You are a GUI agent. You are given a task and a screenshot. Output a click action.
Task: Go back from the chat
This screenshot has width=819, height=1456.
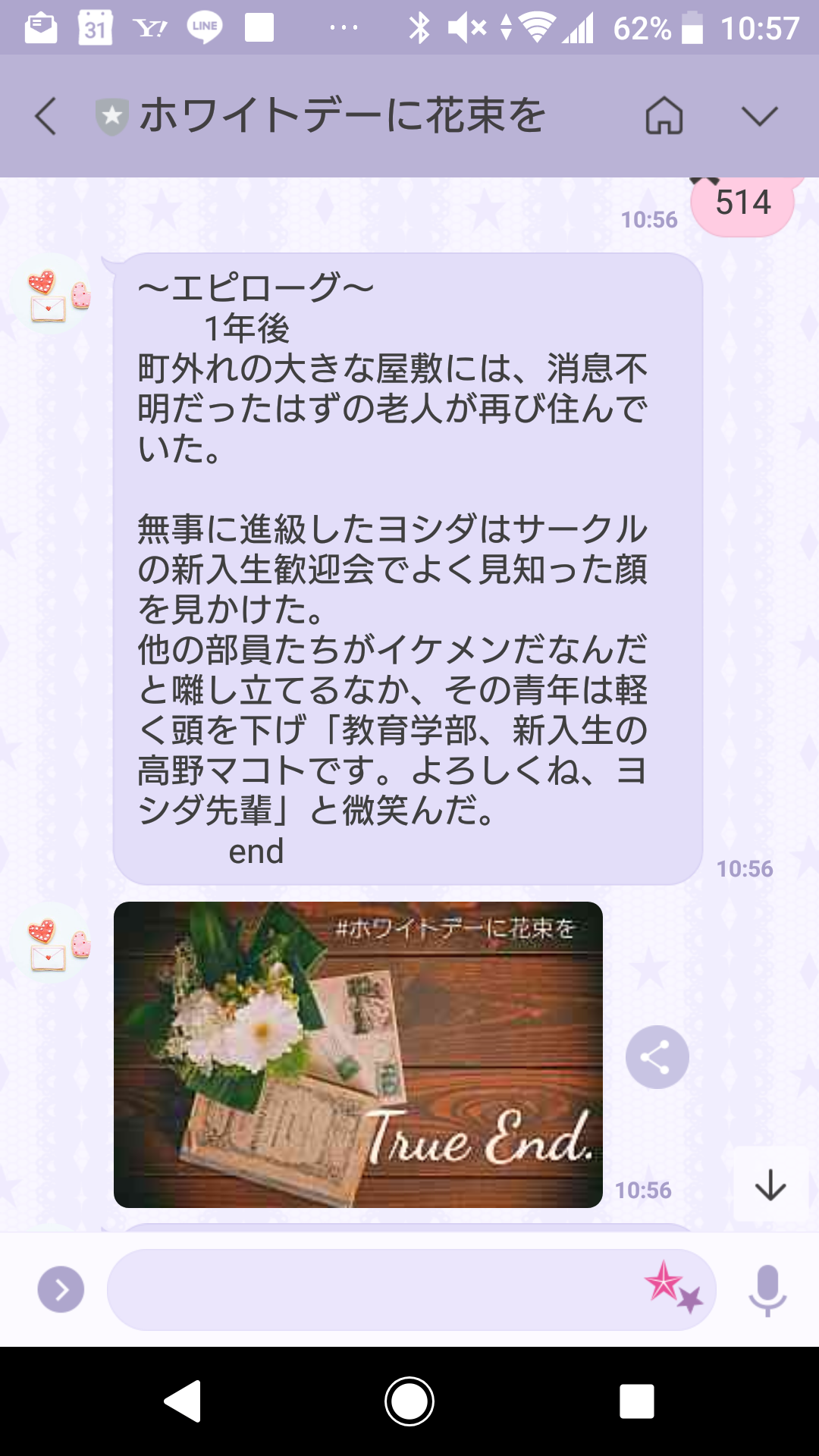coord(45,117)
